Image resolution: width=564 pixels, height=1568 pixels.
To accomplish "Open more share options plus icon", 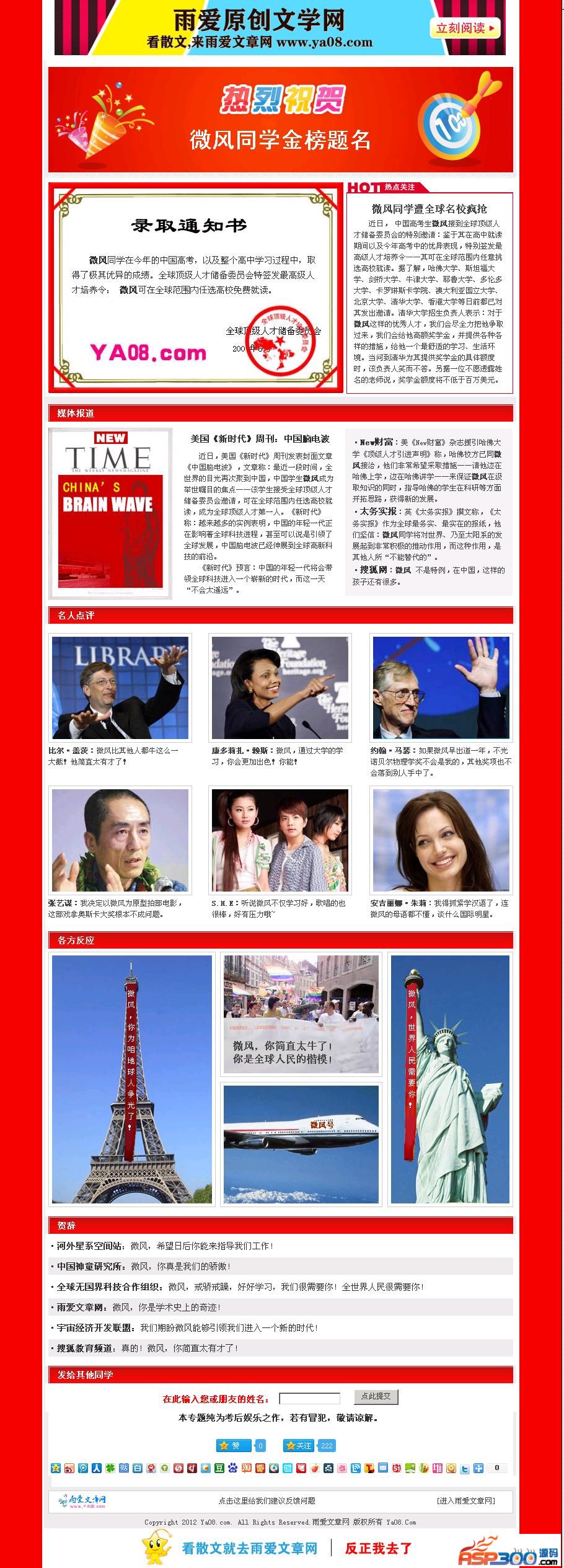I will click(x=478, y=1468).
